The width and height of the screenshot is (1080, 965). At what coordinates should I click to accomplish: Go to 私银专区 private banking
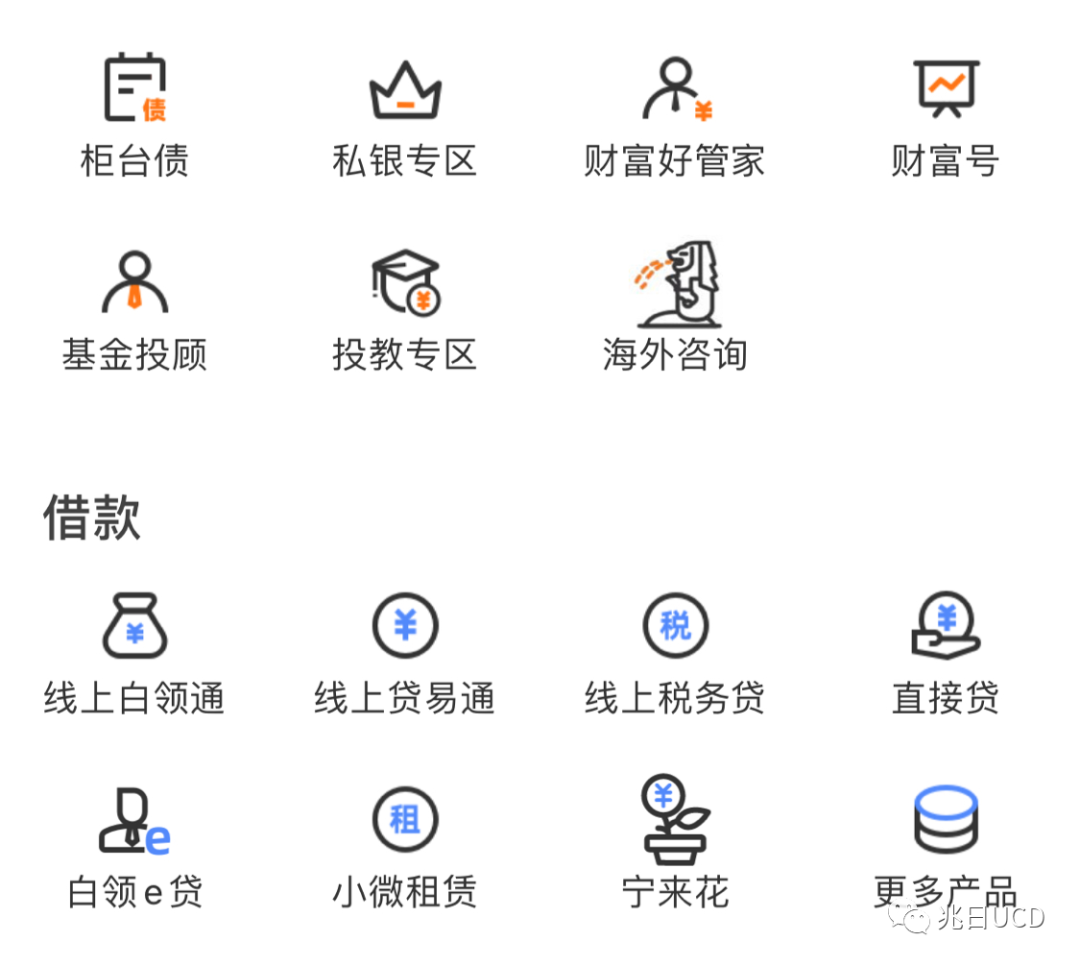(x=405, y=115)
